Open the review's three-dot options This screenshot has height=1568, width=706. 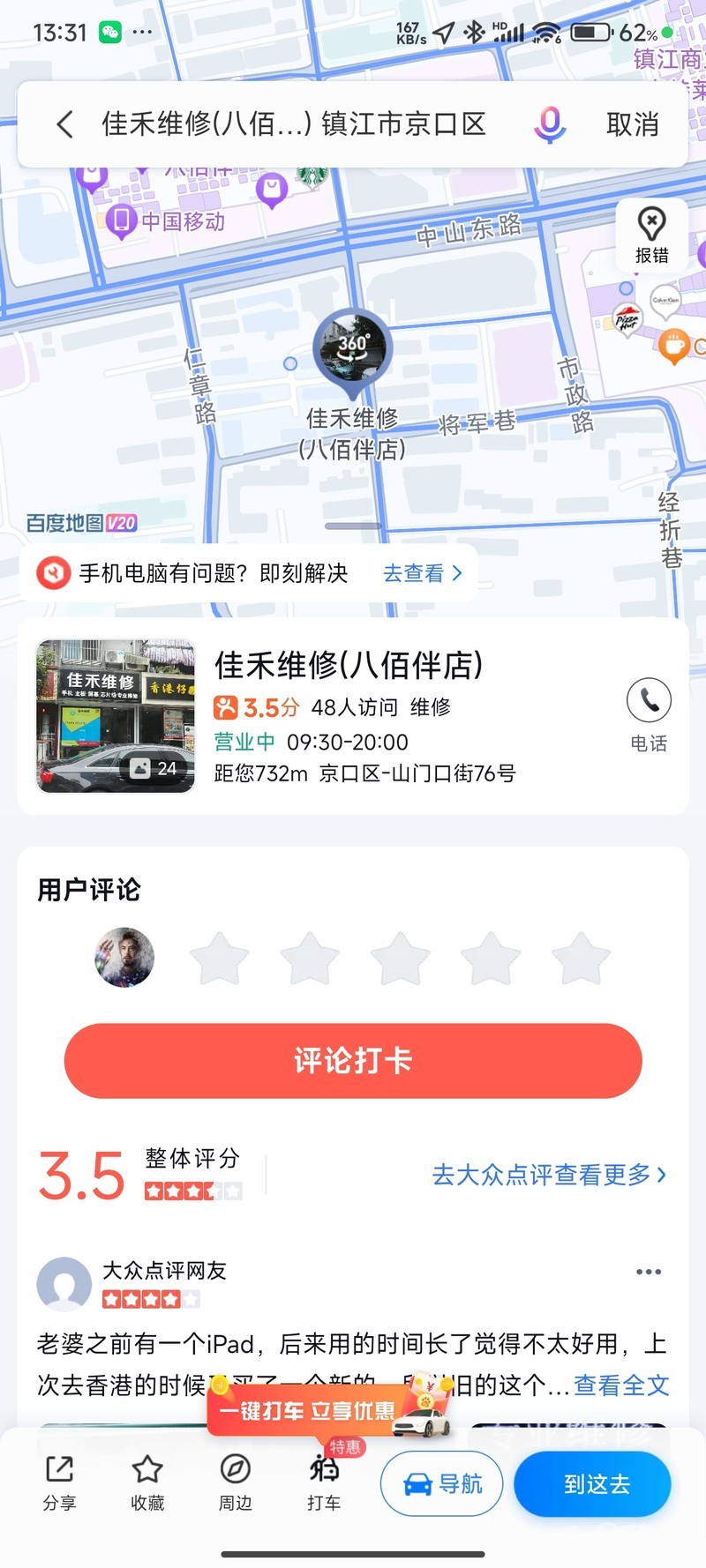pyautogui.click(x=649, y=1272)
